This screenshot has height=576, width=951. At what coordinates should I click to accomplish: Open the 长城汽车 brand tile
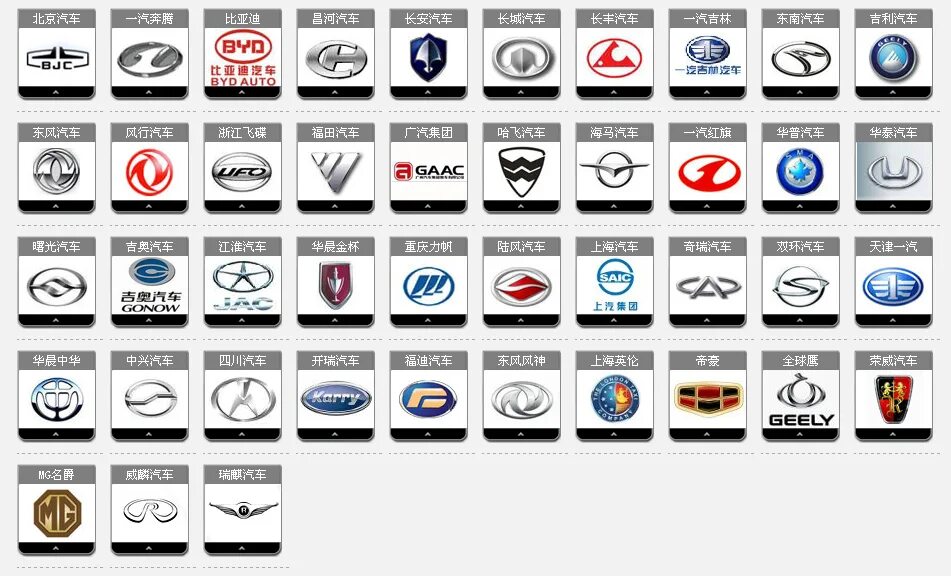tap(521, 57)
